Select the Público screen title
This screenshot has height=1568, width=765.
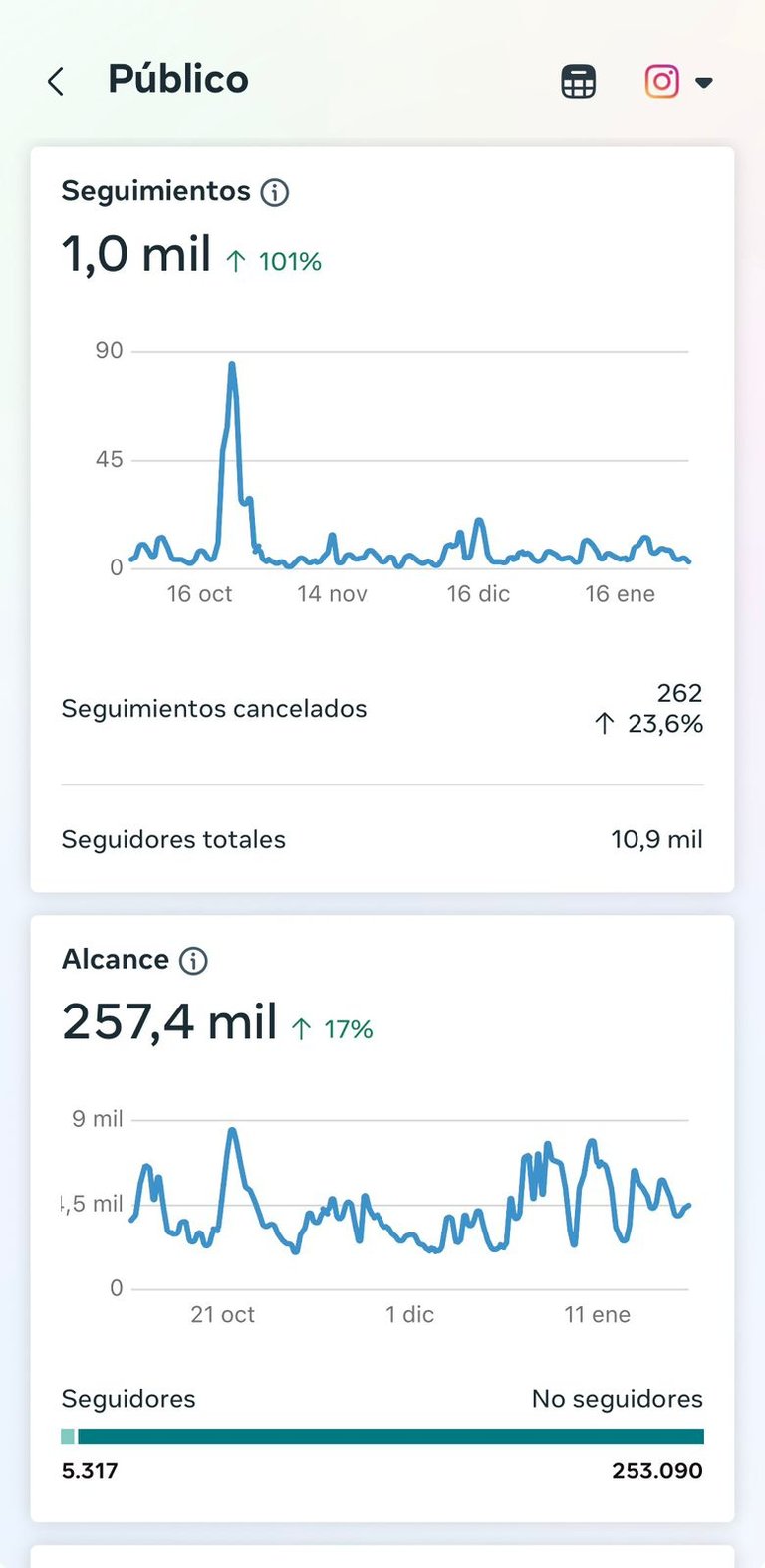tap(178, 80)
